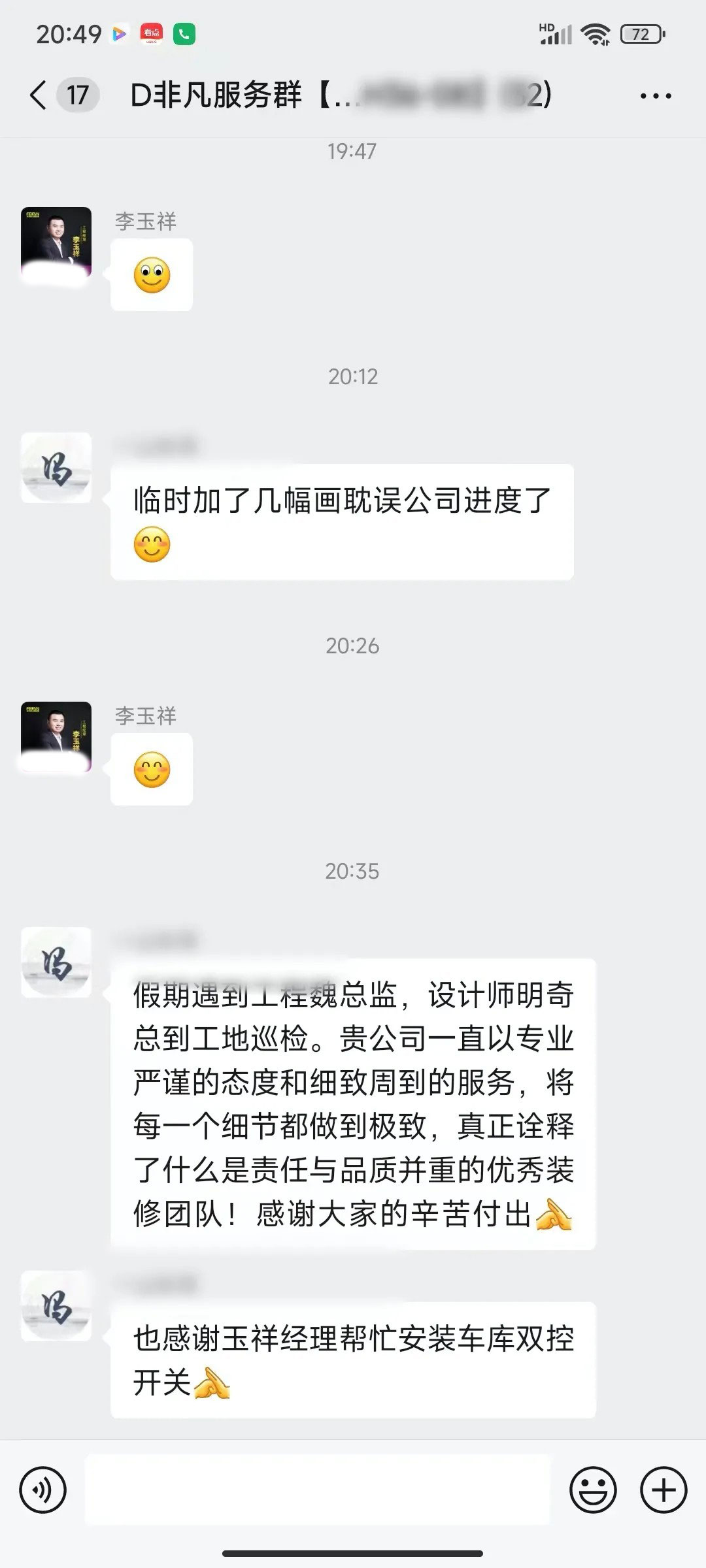This screenshot has width=706, height=1568.
Task: Go back to the chat list
Action: coord(39,95)
